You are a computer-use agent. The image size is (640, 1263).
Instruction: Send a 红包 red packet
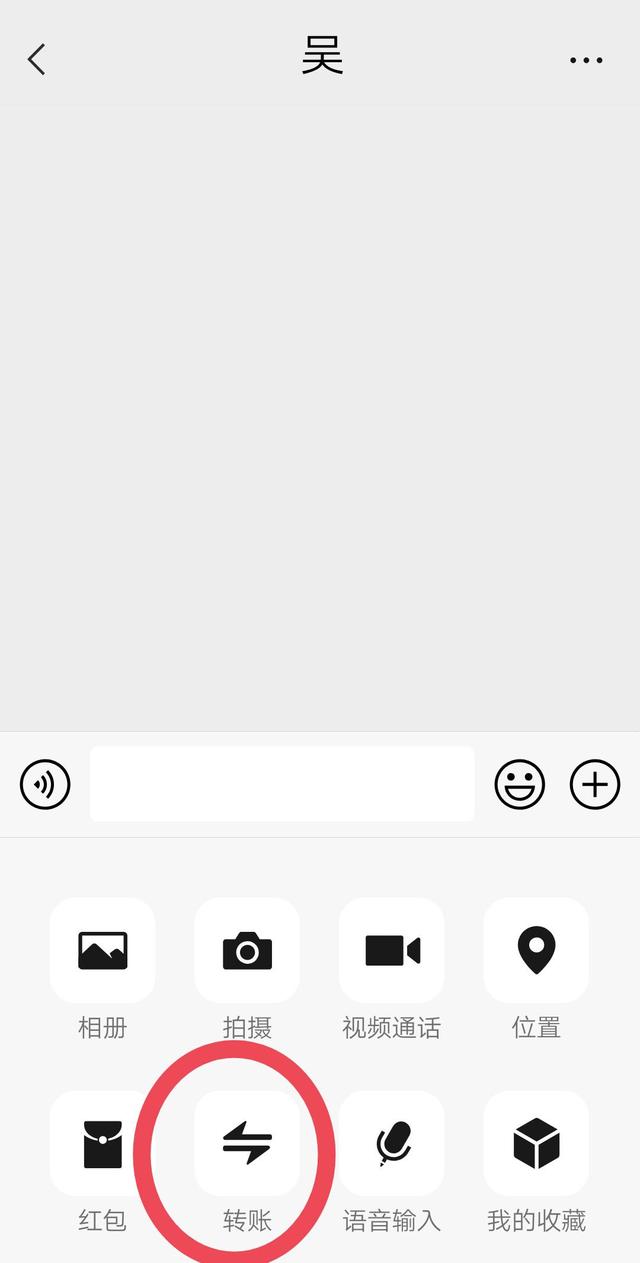[x=102, y=1144]
